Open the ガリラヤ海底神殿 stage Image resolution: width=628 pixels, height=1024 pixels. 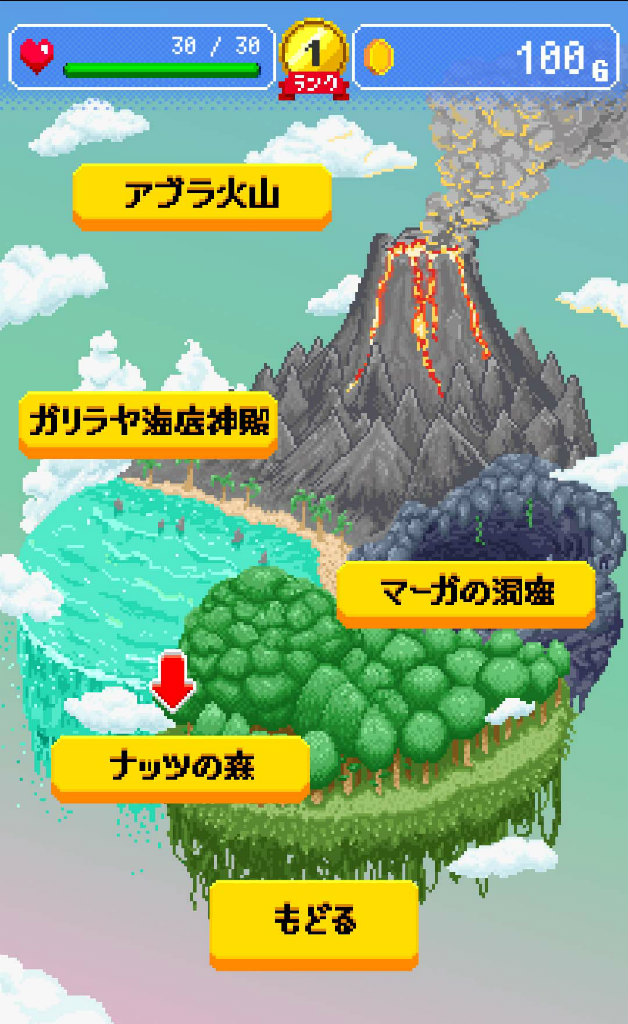pyautogui.click(x=148, y=424)
